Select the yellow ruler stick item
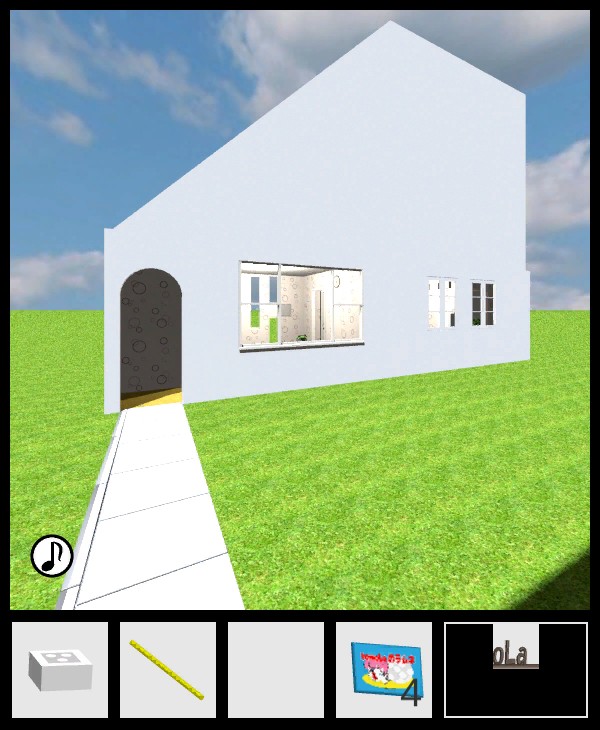The image size is (600, 730). click(x=168, y=670)
